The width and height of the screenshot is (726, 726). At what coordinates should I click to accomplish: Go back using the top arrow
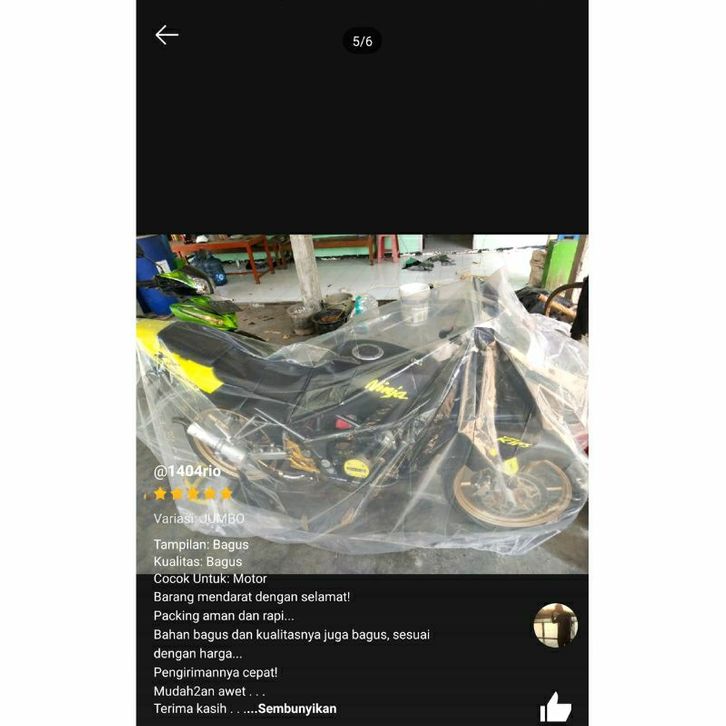click(x=167, y=35)
